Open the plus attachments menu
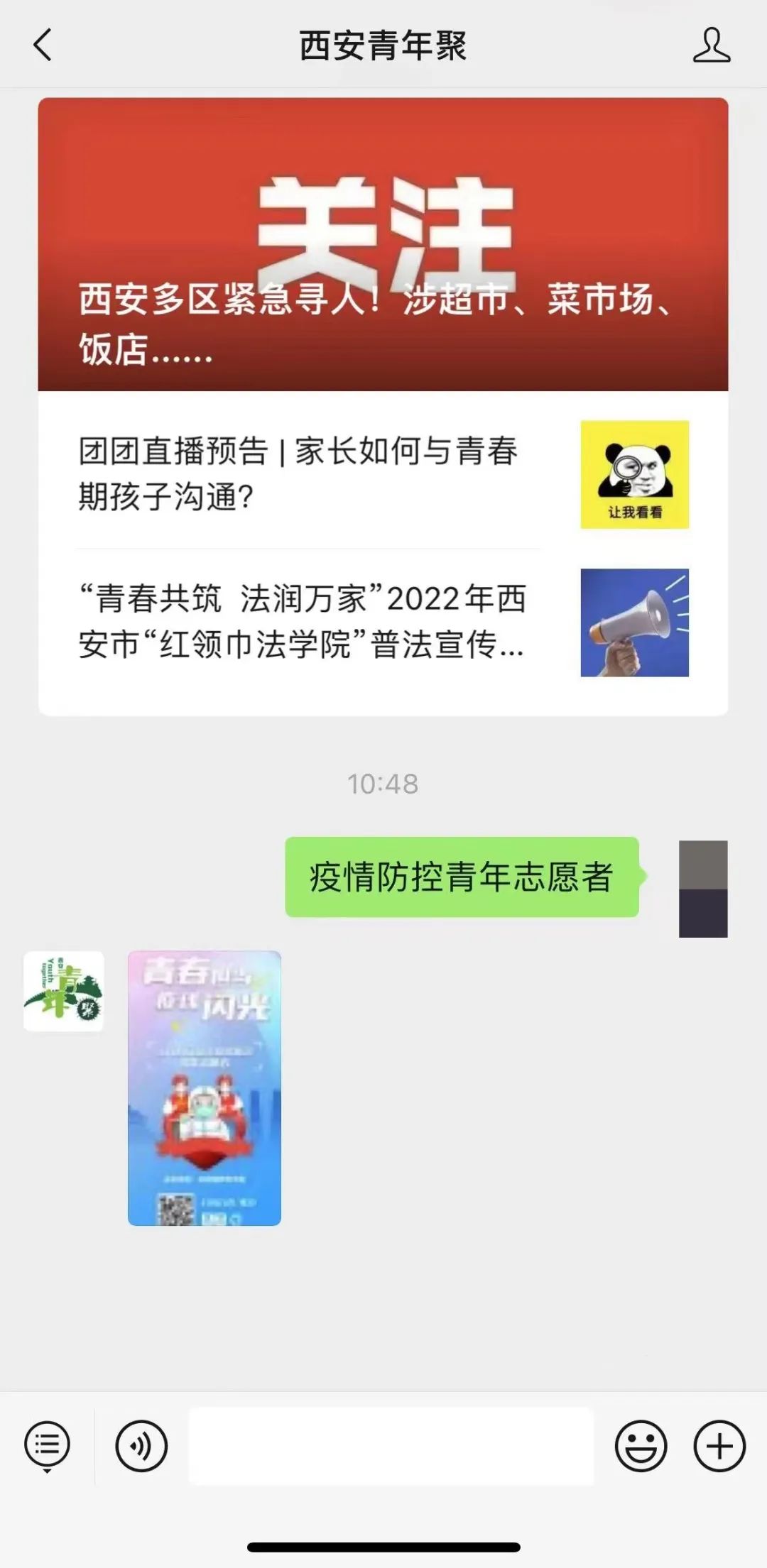Screen dimensions: 767x1568 coord(719,1446)
